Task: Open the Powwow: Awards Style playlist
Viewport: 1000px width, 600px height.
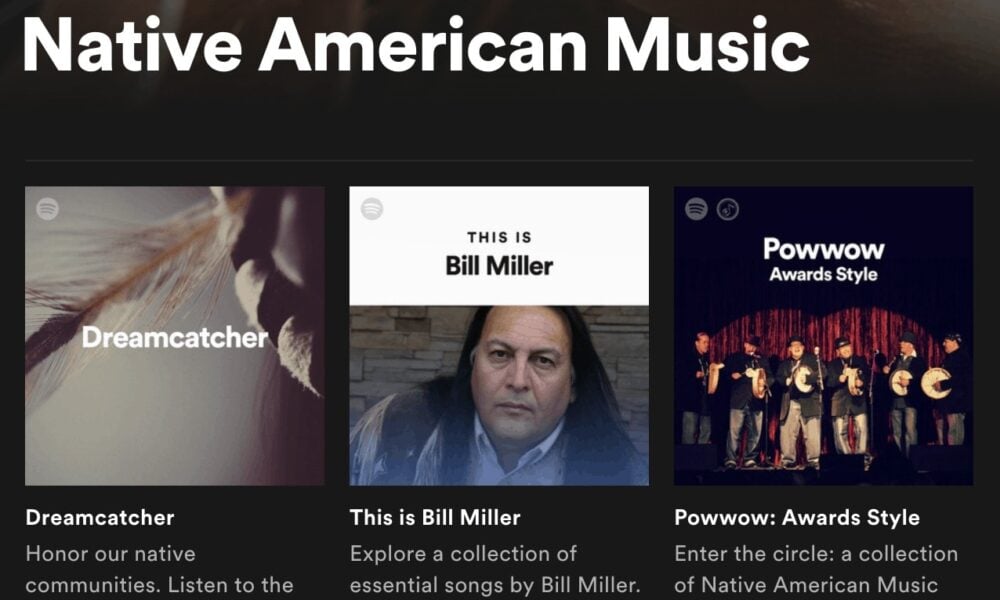Action: pyautogui.click(x=823, y=336)
